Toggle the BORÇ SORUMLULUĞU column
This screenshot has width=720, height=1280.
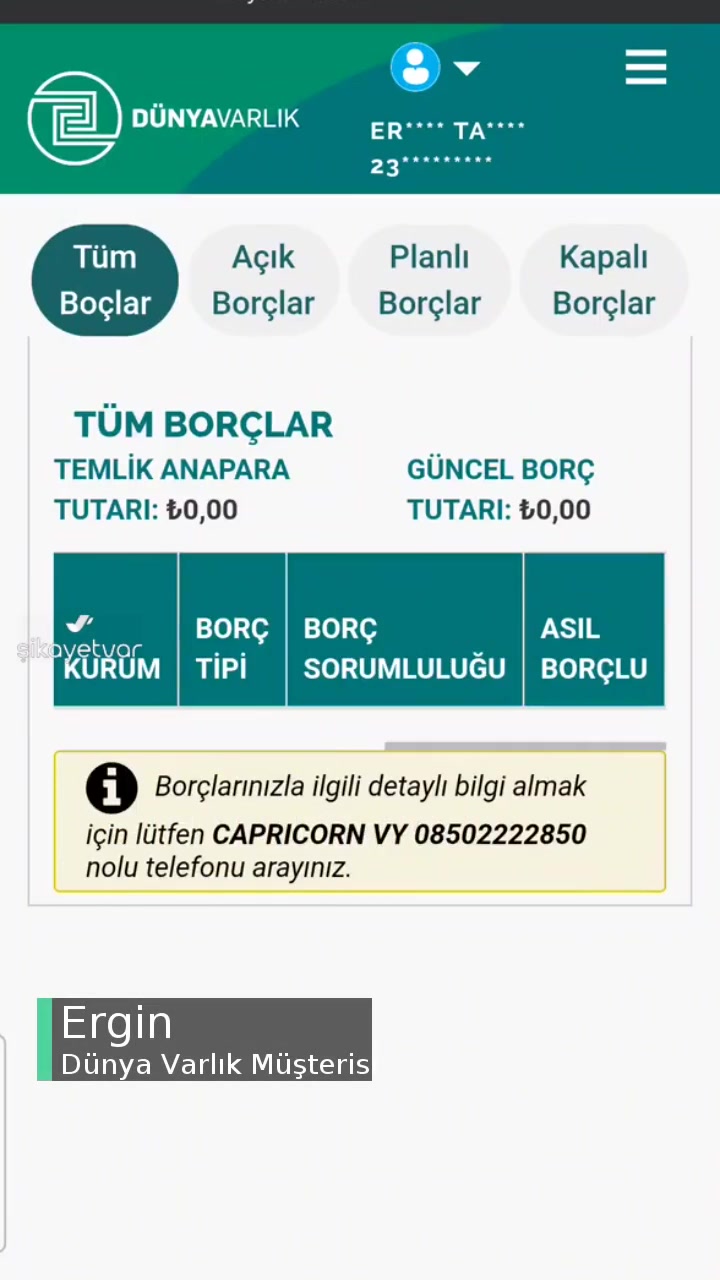click(404, 648)
